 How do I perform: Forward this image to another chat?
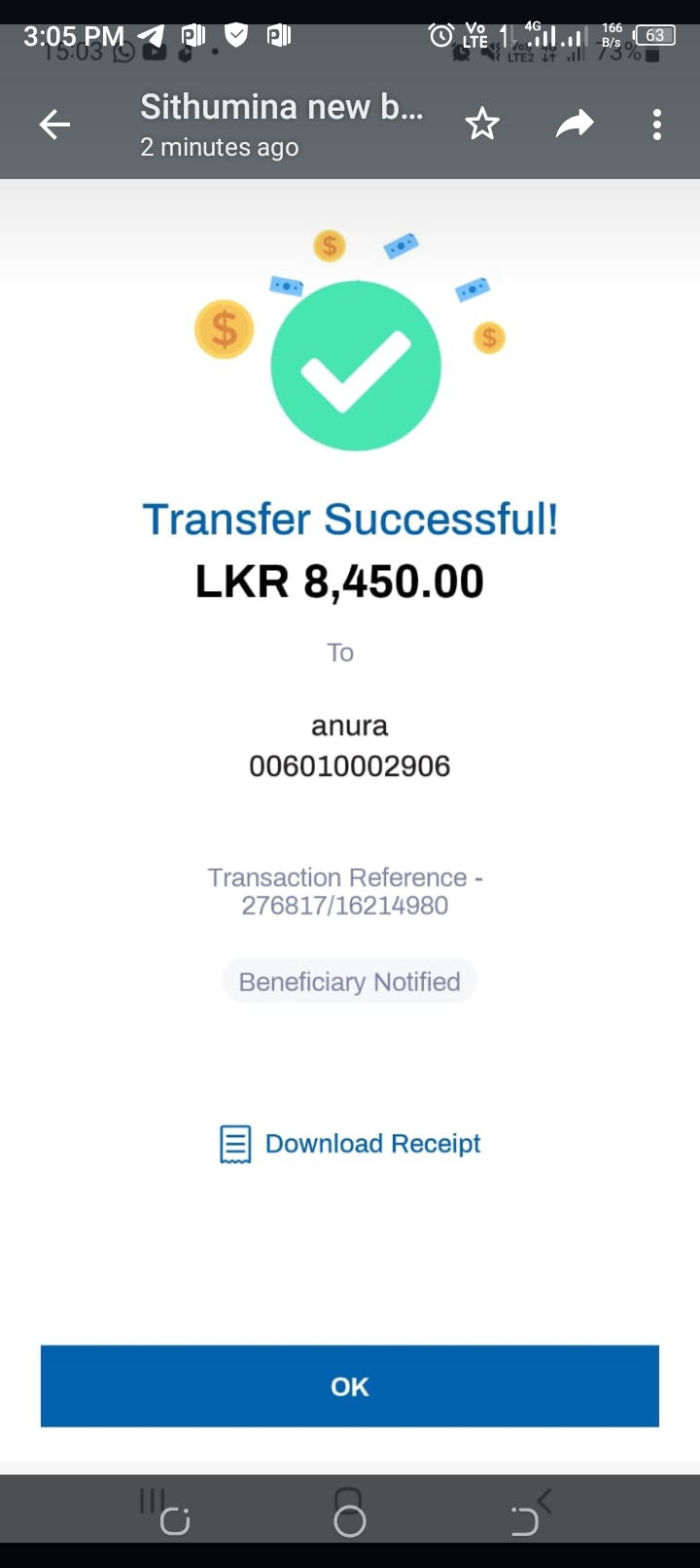pyautogui.click(x=574, y=125)
